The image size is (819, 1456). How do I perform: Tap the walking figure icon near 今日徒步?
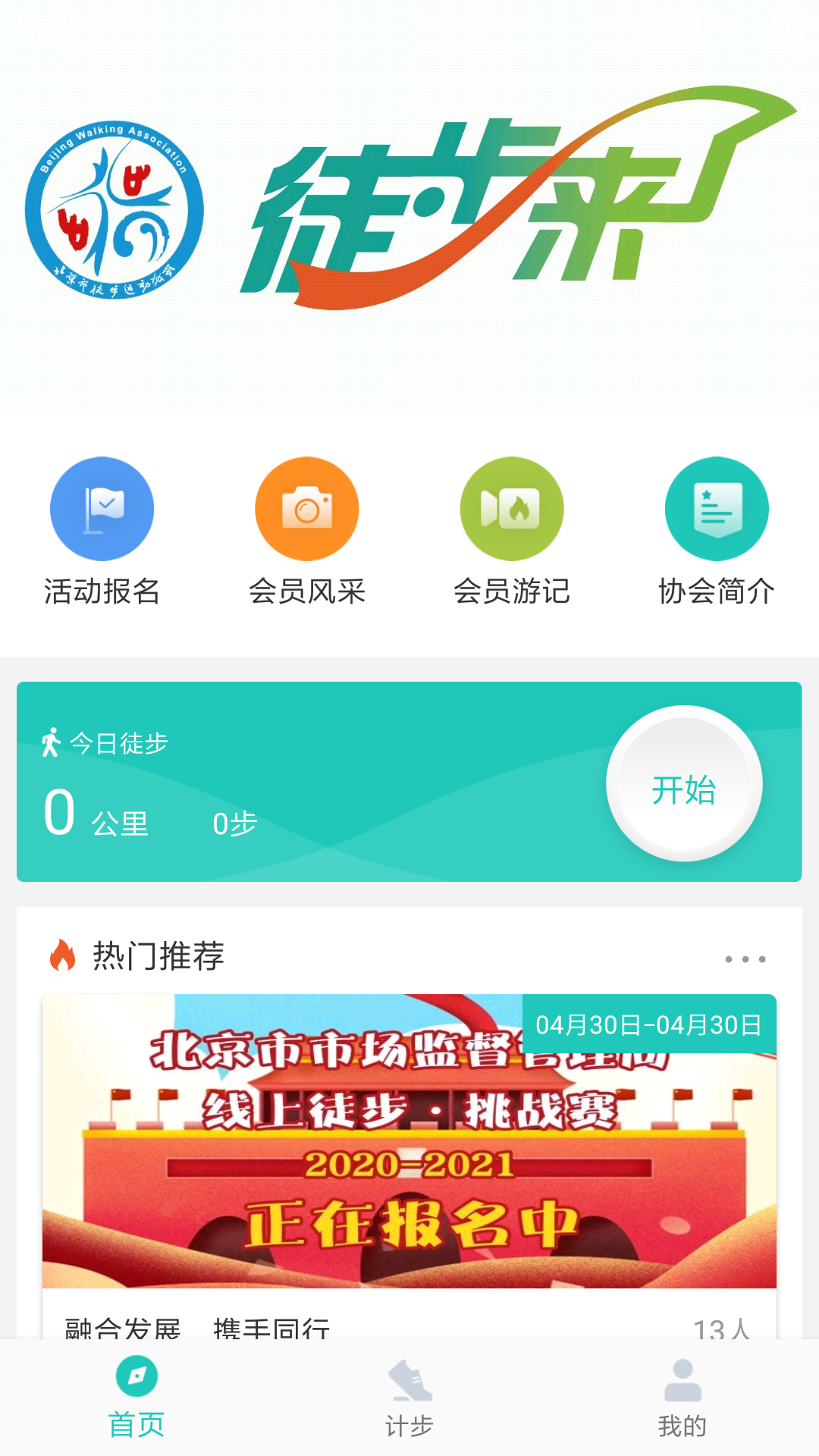click(49, 743)
